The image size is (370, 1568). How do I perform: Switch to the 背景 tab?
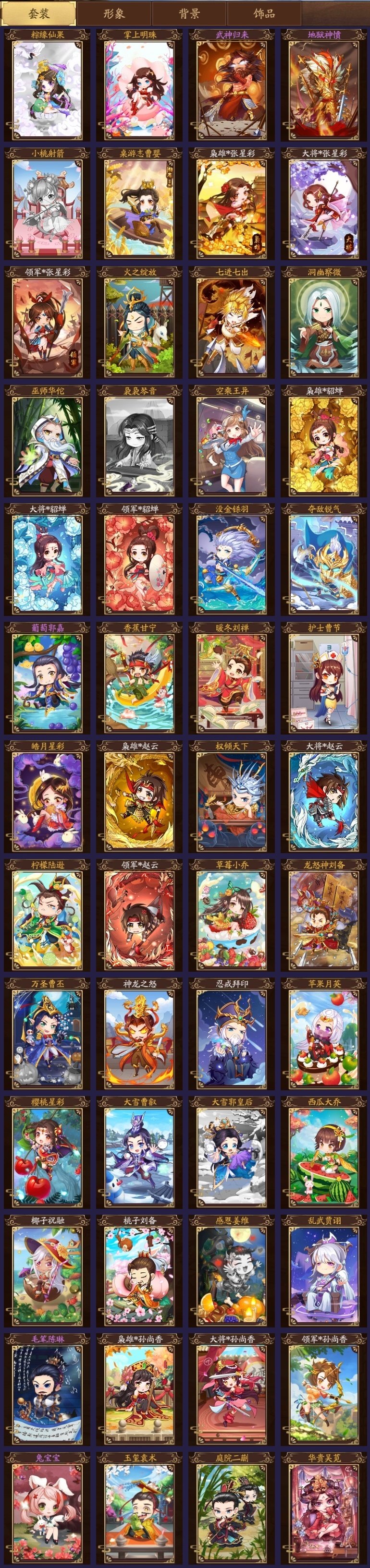click(189, 13)
